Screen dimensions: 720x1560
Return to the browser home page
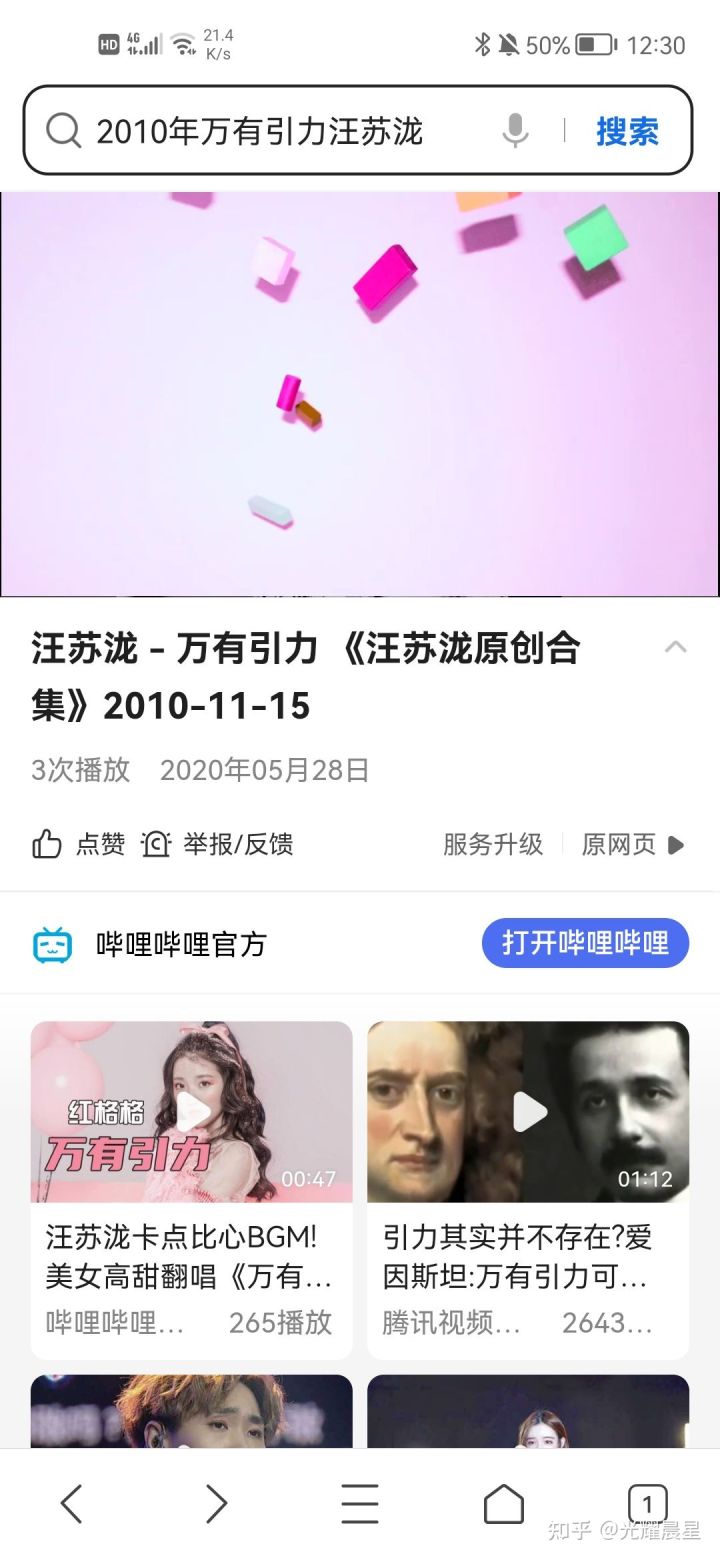click(x=503, y=1503)
